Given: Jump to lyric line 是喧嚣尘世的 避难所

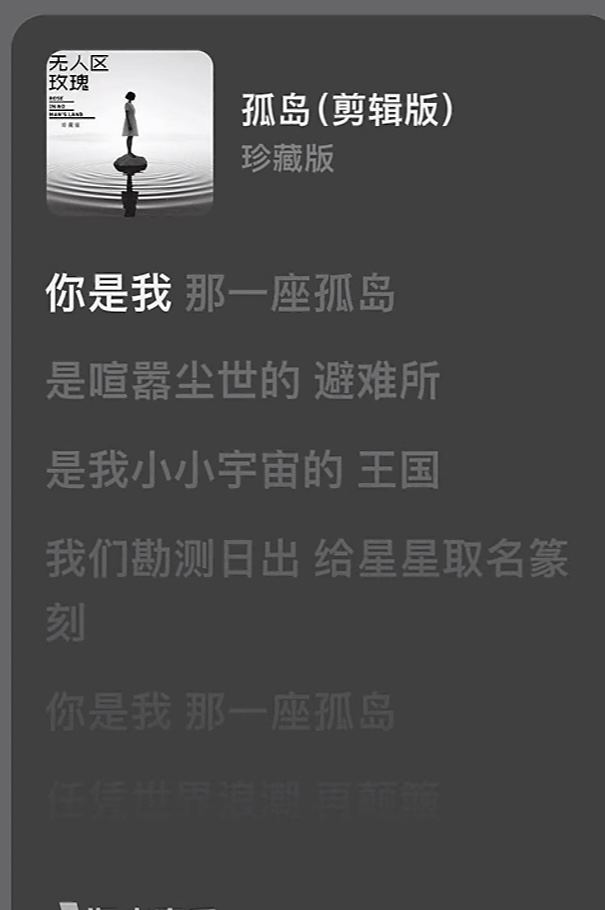Looking at the screenshot, I should pyautogui.click(x=243, y=382).
